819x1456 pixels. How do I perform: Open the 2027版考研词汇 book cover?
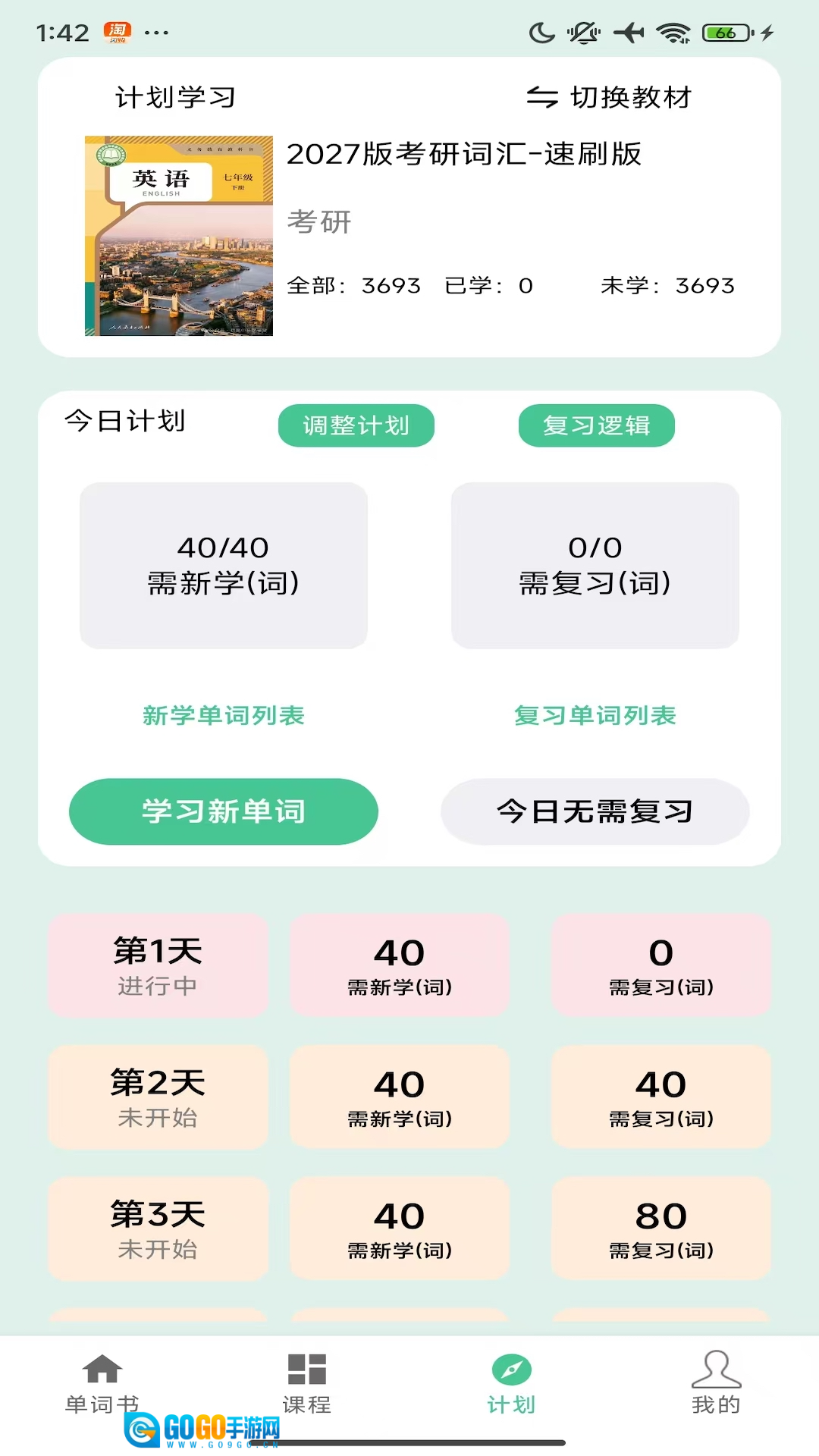pos(179,236)
